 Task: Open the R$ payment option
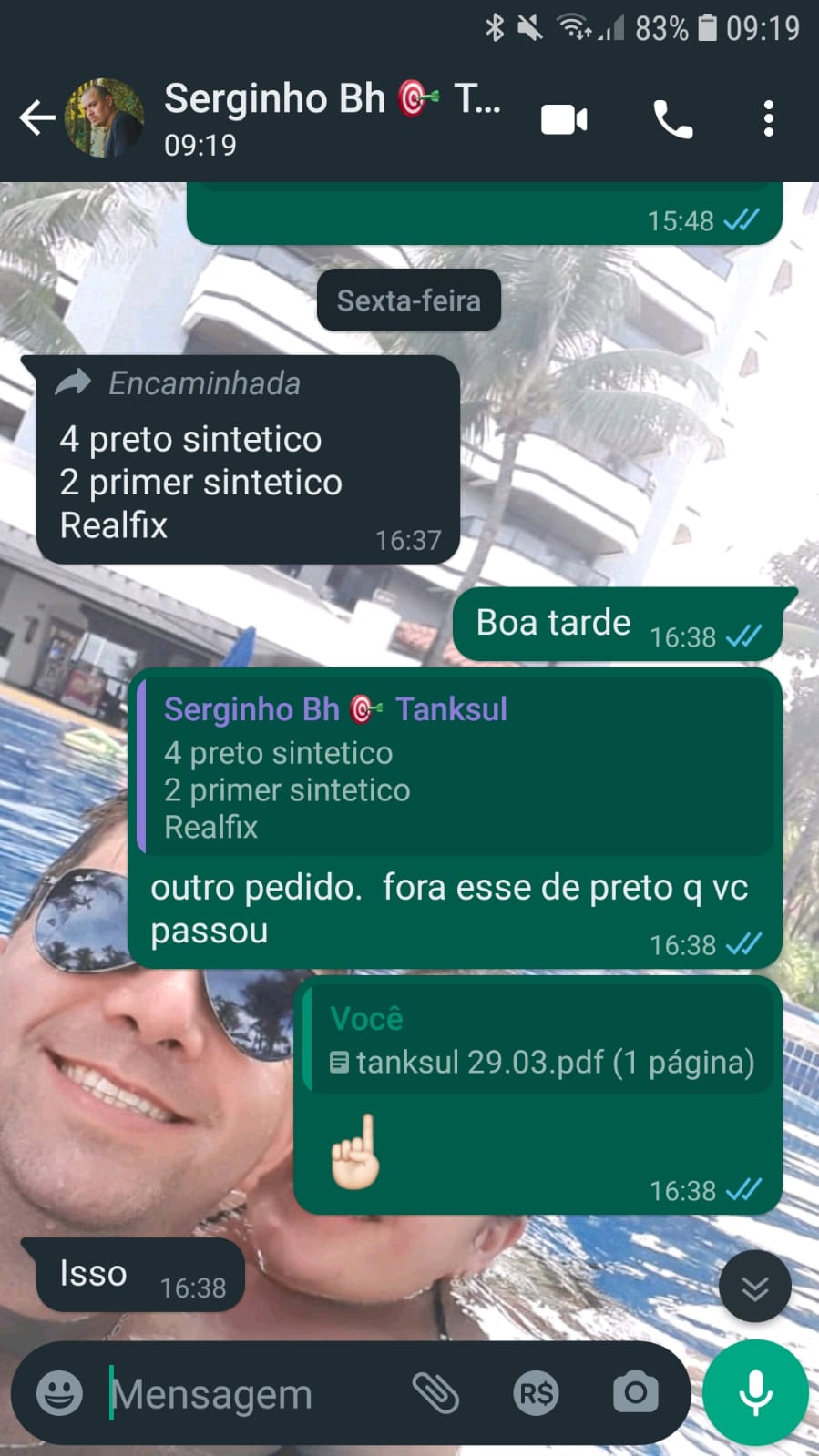click(536, 1392)
